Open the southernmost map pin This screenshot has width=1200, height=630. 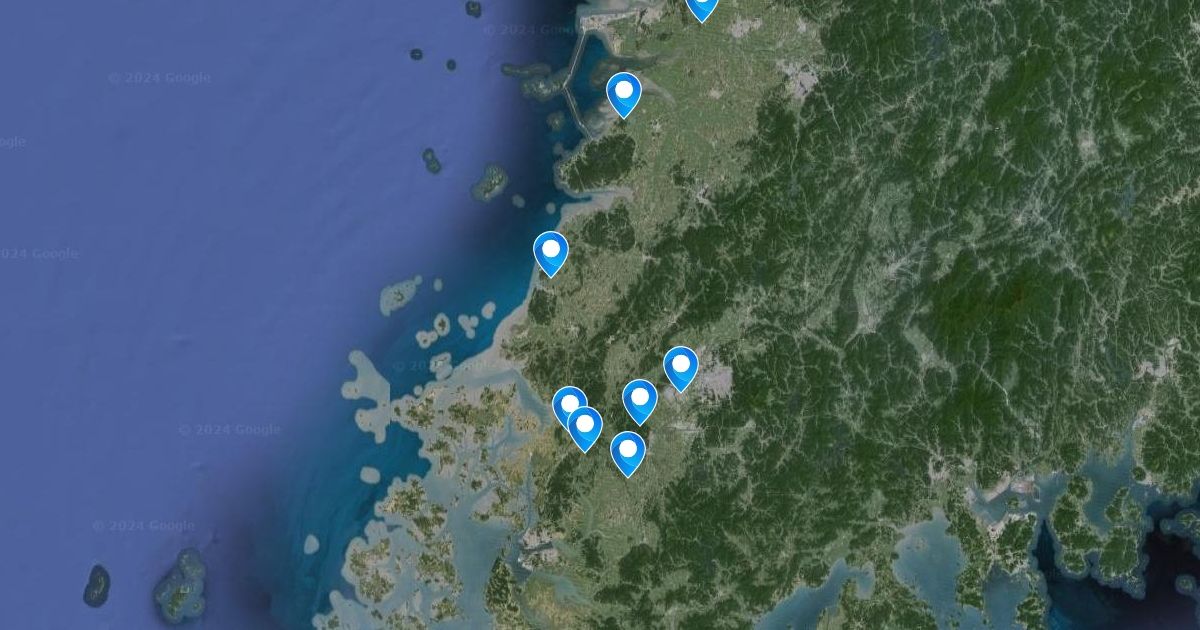tap(628, 454)
